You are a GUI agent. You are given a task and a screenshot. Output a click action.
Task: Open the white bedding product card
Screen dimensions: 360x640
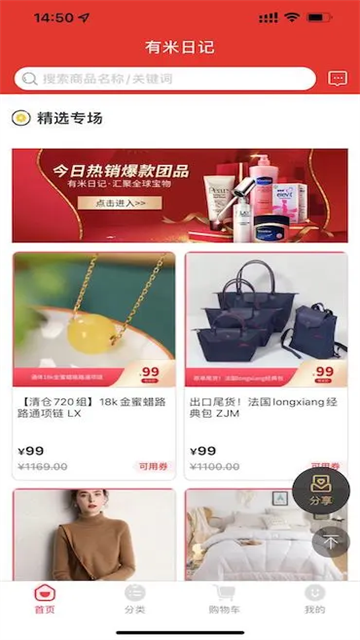(266, 534)
